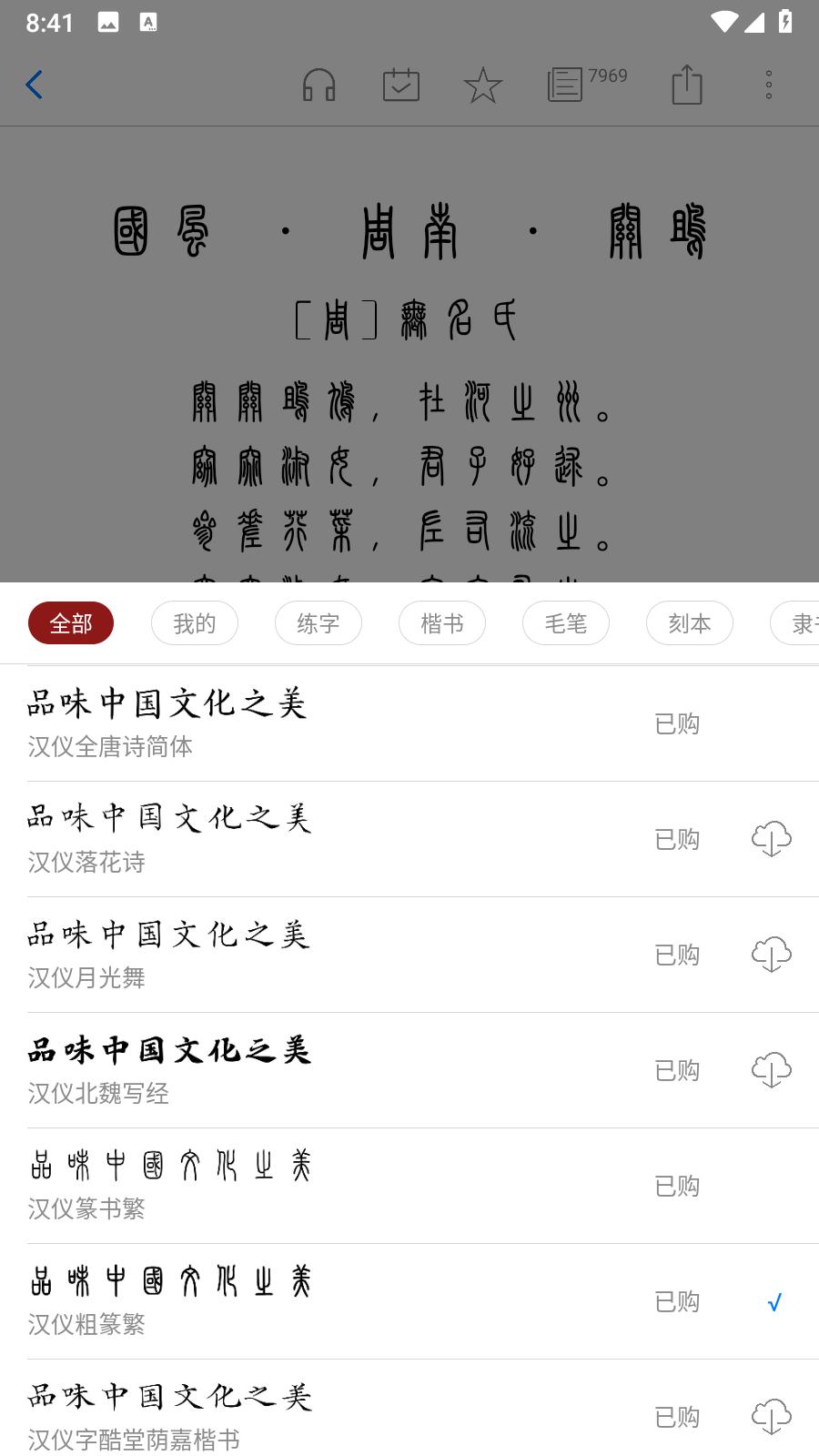
Task: Open the more options menu
Action: (769, 85)
